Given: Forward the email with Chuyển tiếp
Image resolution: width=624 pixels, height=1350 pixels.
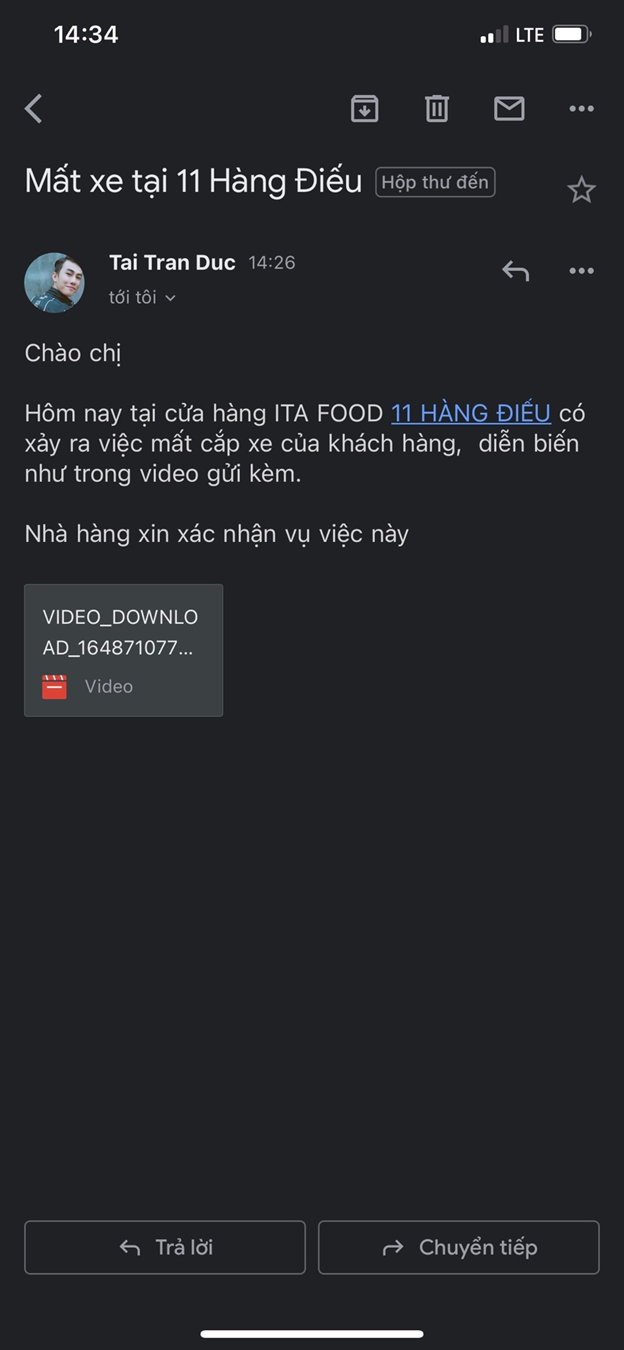Looking at the screenshot, I should pyautogui.click(x=459, y=1247).
